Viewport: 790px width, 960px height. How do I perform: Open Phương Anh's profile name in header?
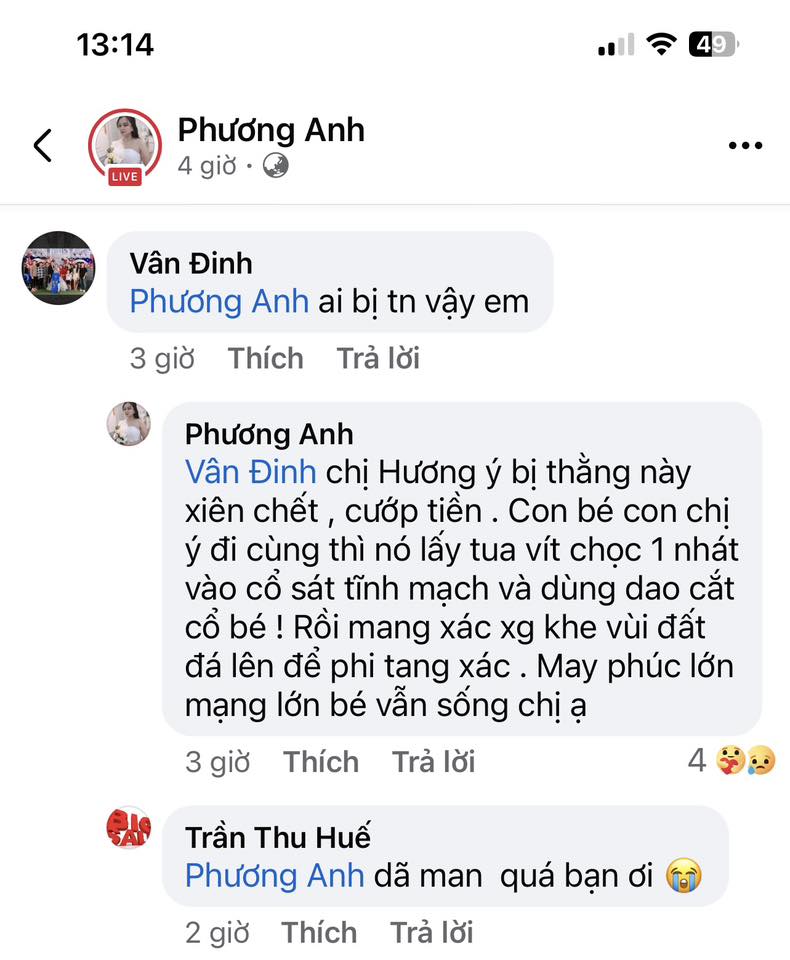pos(271,130)
